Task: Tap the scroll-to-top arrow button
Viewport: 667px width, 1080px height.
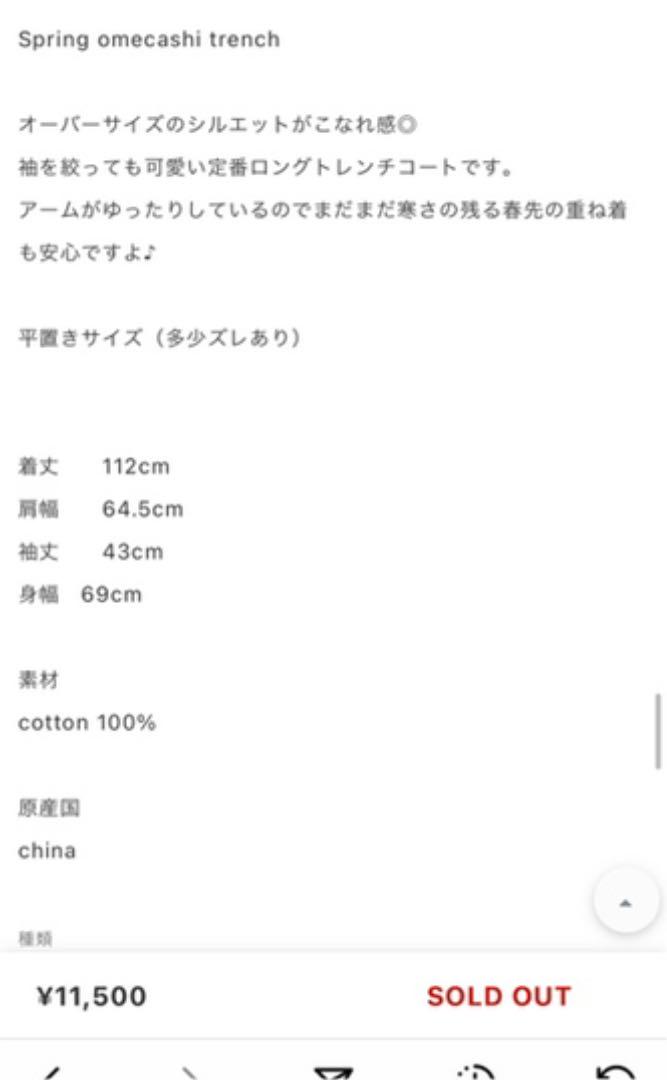Action: (626, 902)
